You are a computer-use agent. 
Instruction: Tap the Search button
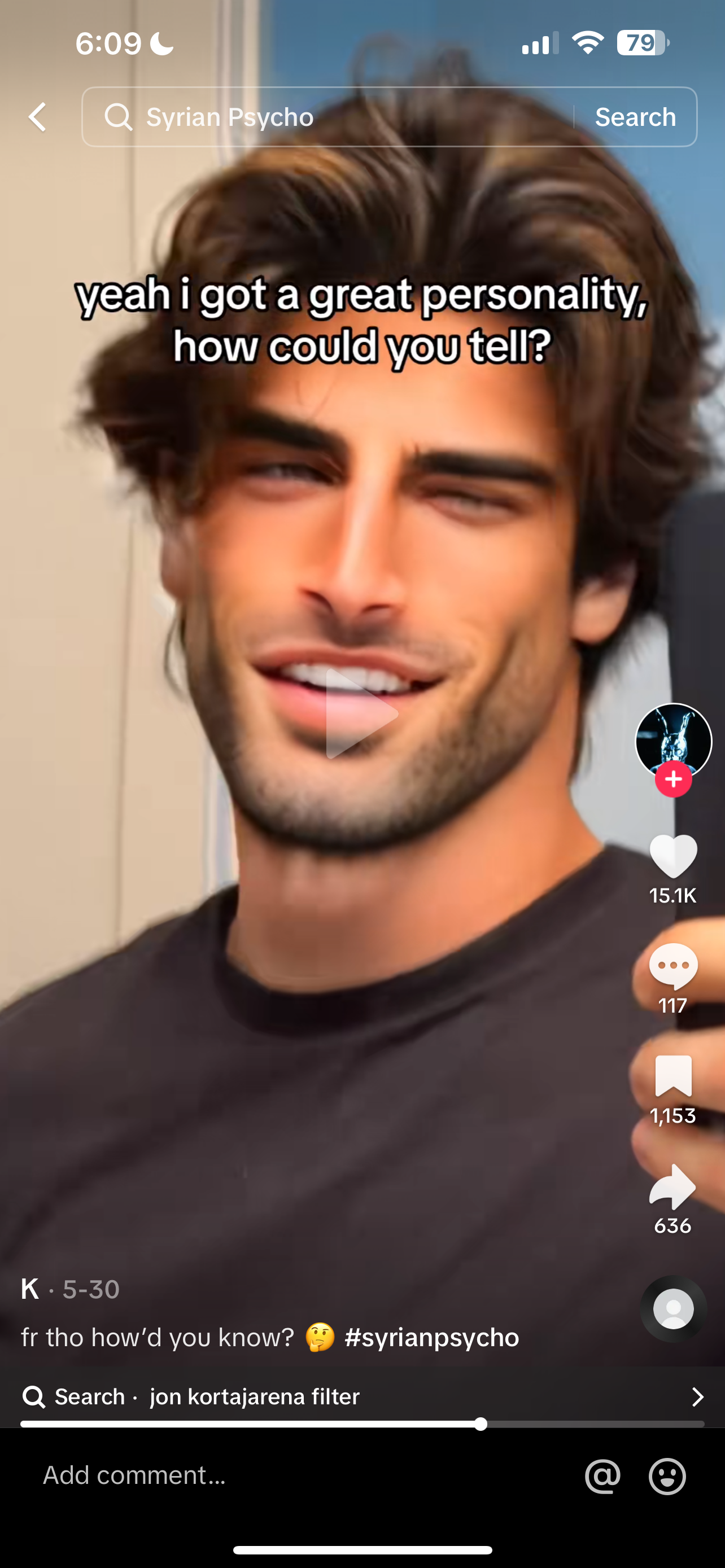(636, 117)
